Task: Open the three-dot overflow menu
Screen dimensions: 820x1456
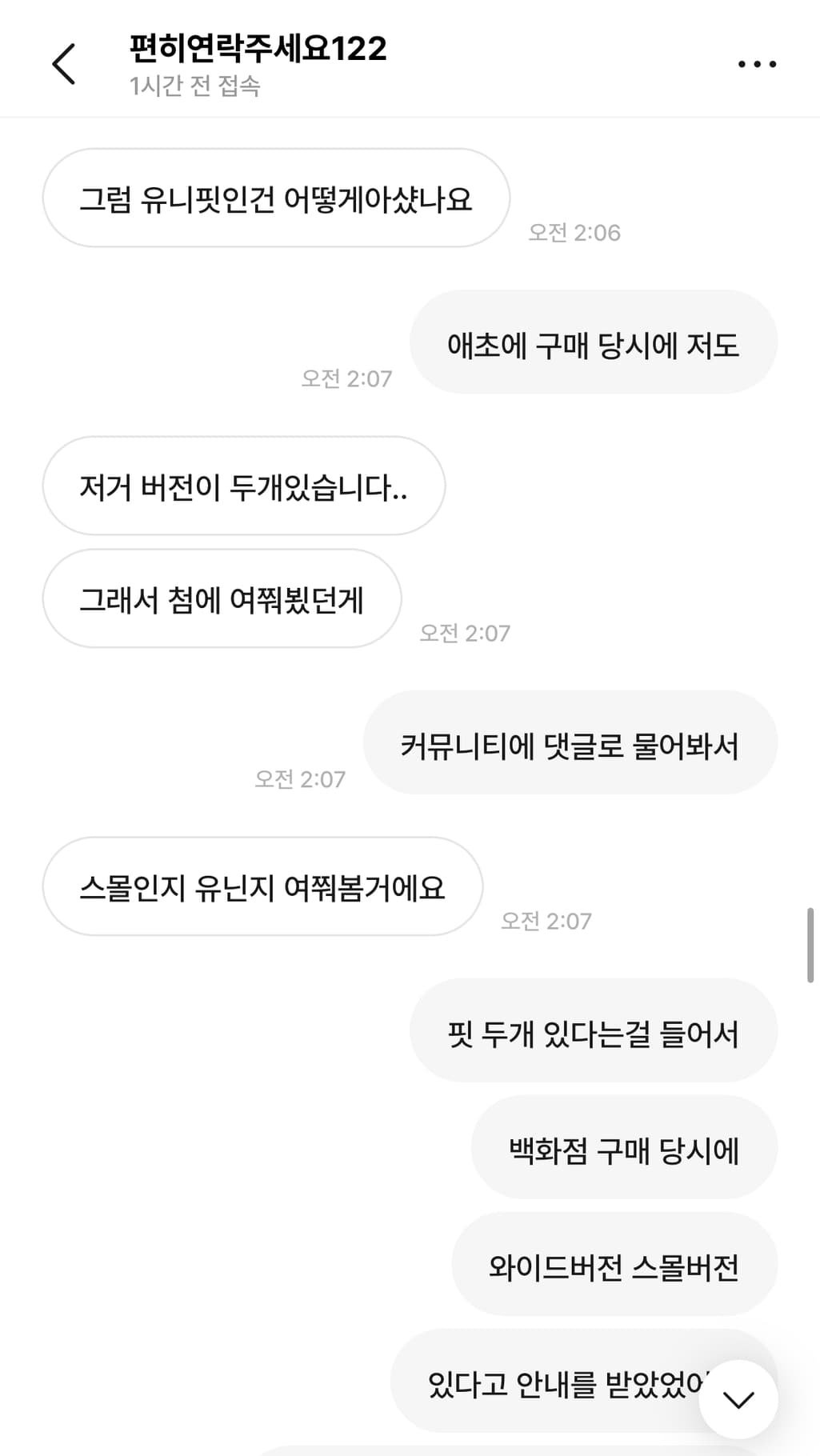Action: point(757,64)
